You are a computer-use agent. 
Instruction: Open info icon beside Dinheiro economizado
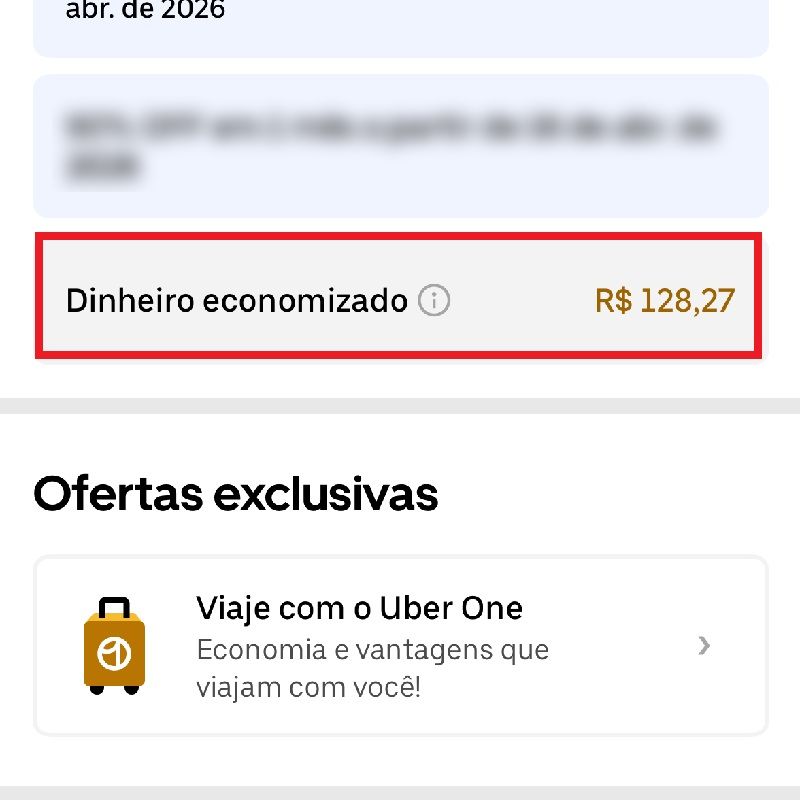[434, 300]
